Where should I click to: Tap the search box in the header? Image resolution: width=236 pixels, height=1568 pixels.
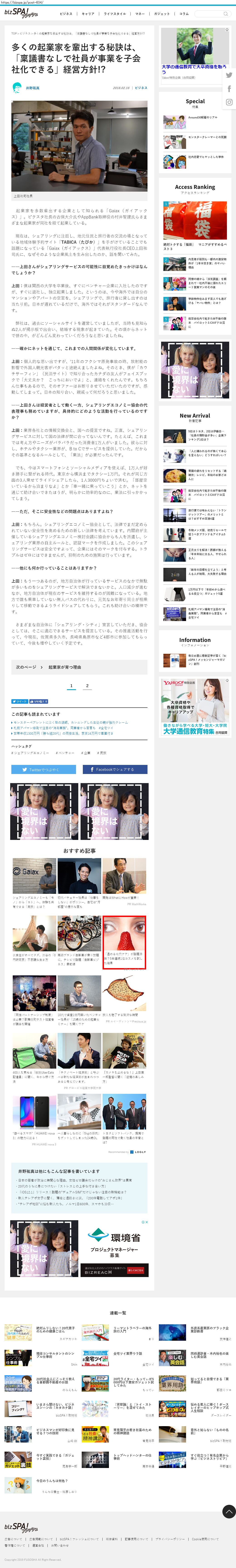point(215,13)
